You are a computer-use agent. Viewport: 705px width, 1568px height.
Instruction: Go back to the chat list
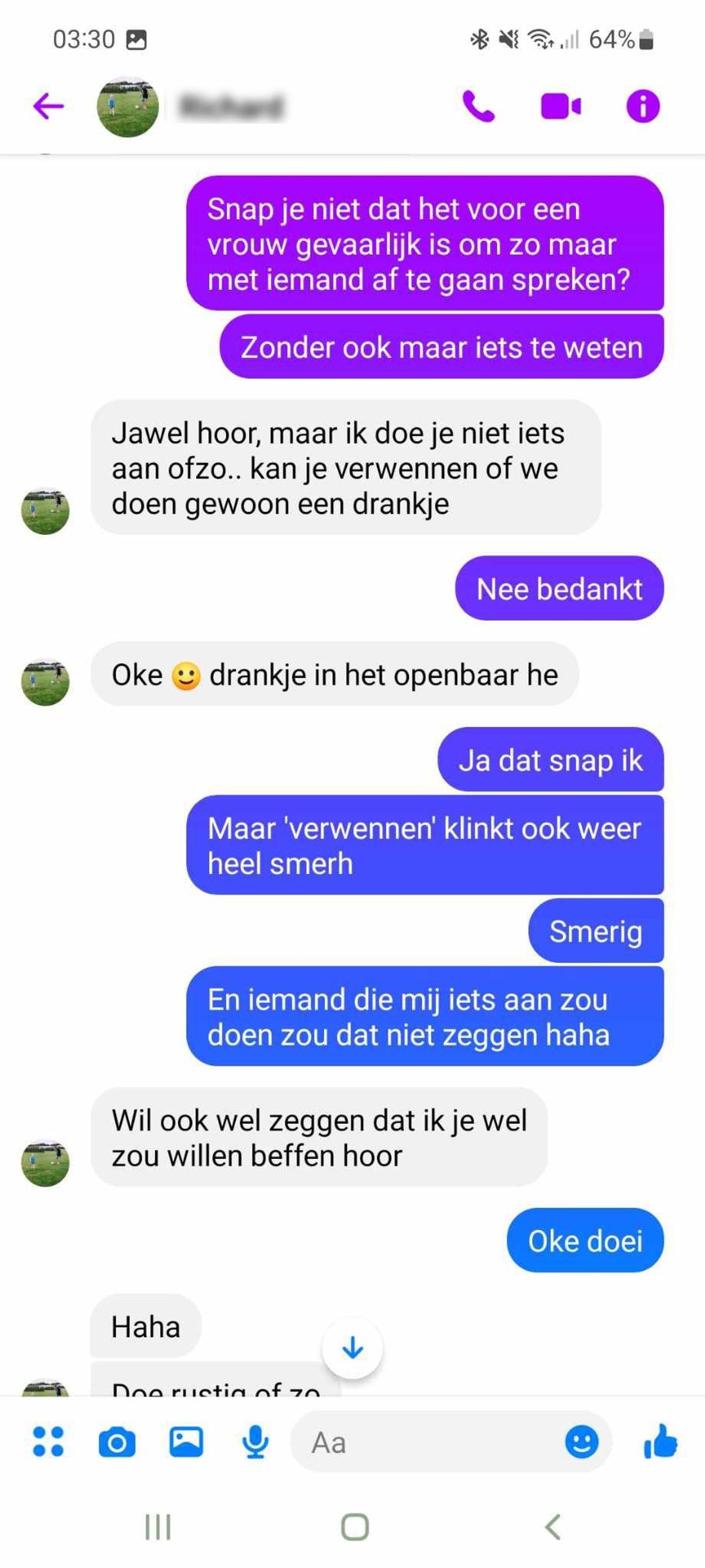coord(48,106)
